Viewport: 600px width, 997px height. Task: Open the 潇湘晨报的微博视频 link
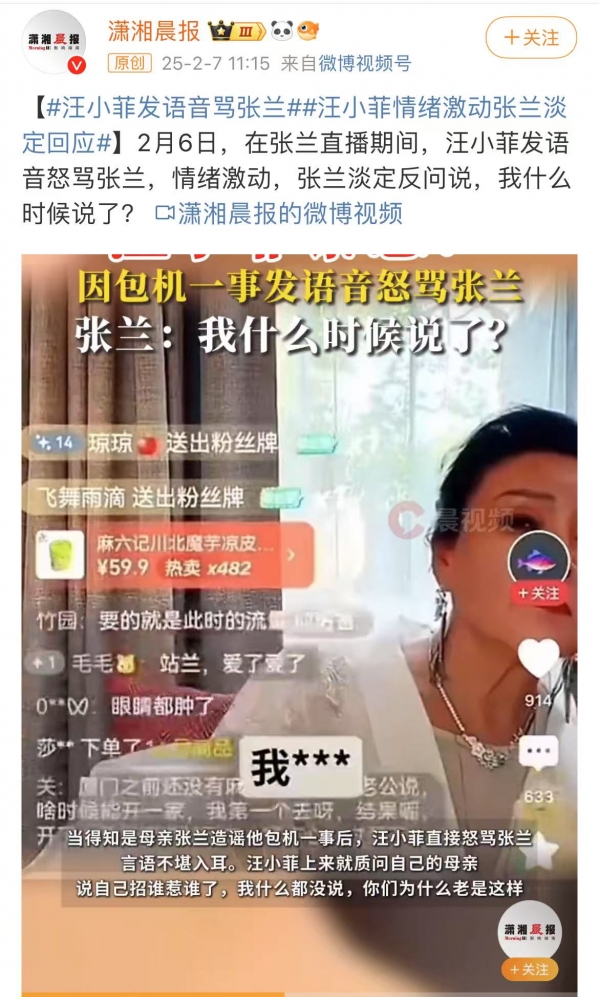click(x=279, y=213)
